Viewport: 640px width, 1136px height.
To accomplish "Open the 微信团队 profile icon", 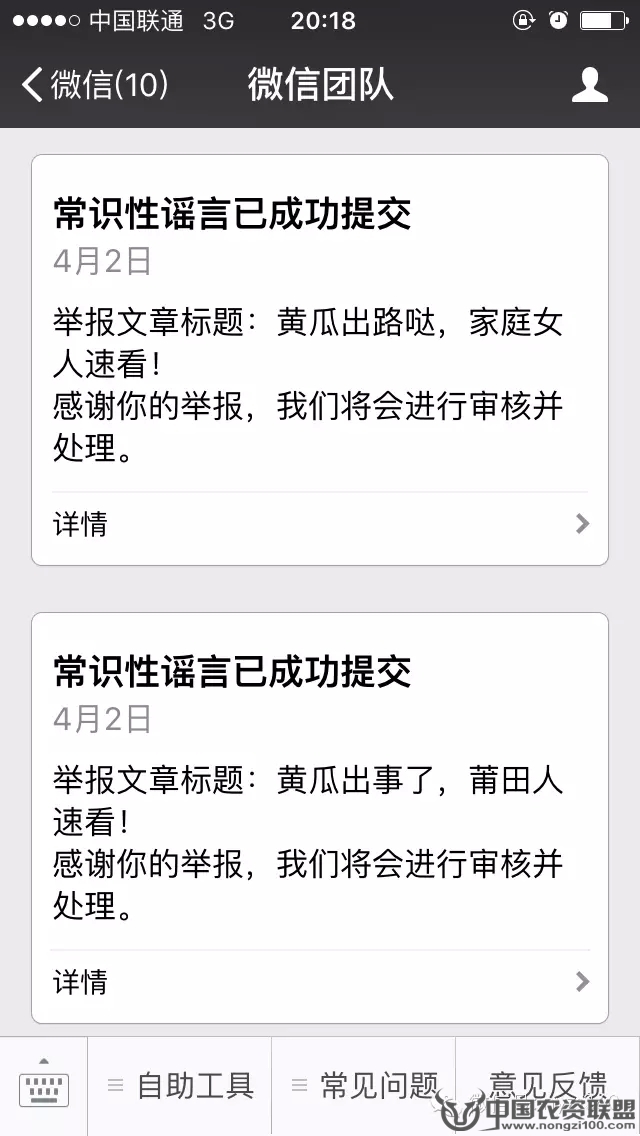I will 589,85.
